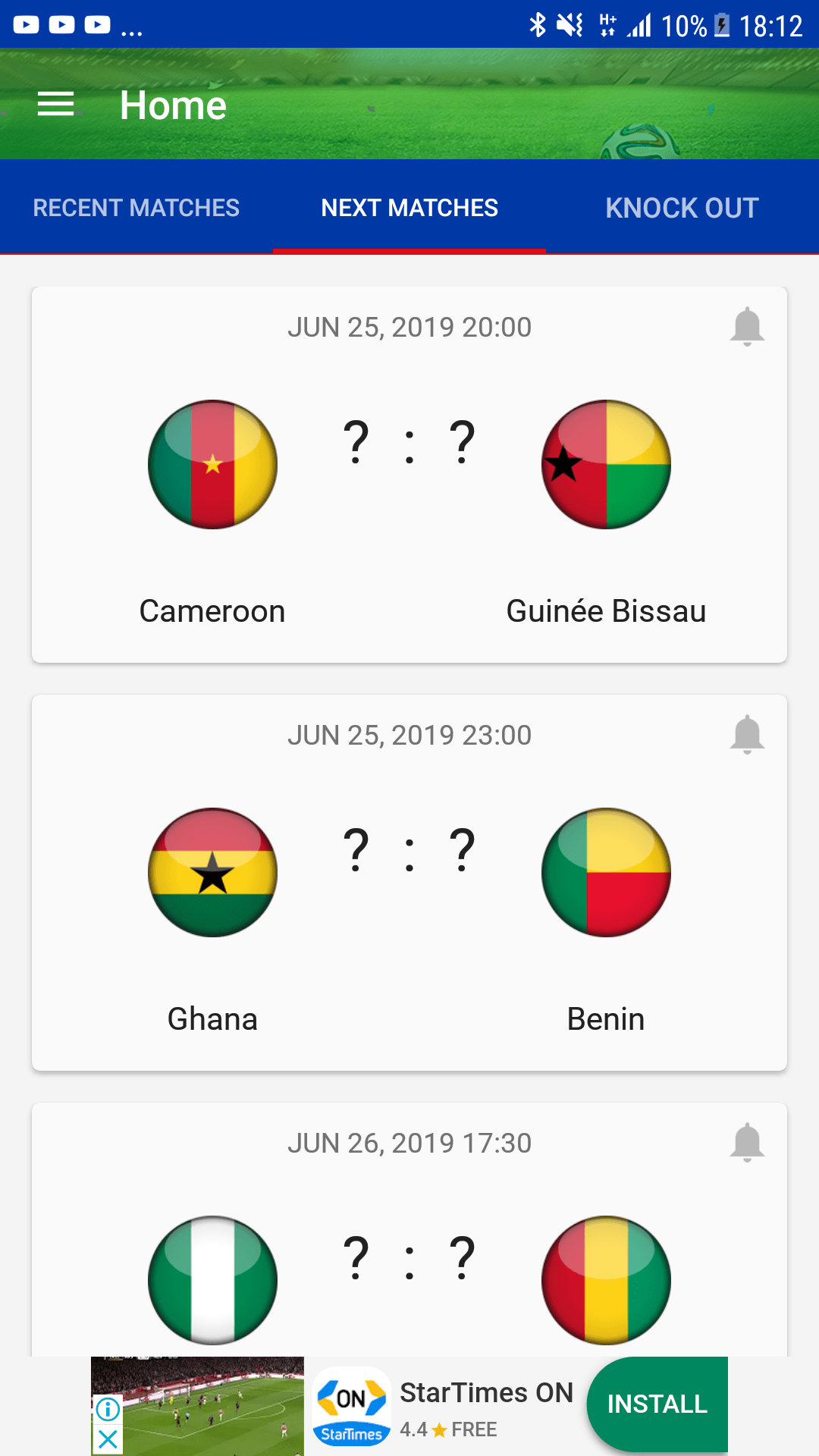Switch to the Recent Matches tab
The height and width of the screenshot is (1456, 819).
[x=136, y=208]
